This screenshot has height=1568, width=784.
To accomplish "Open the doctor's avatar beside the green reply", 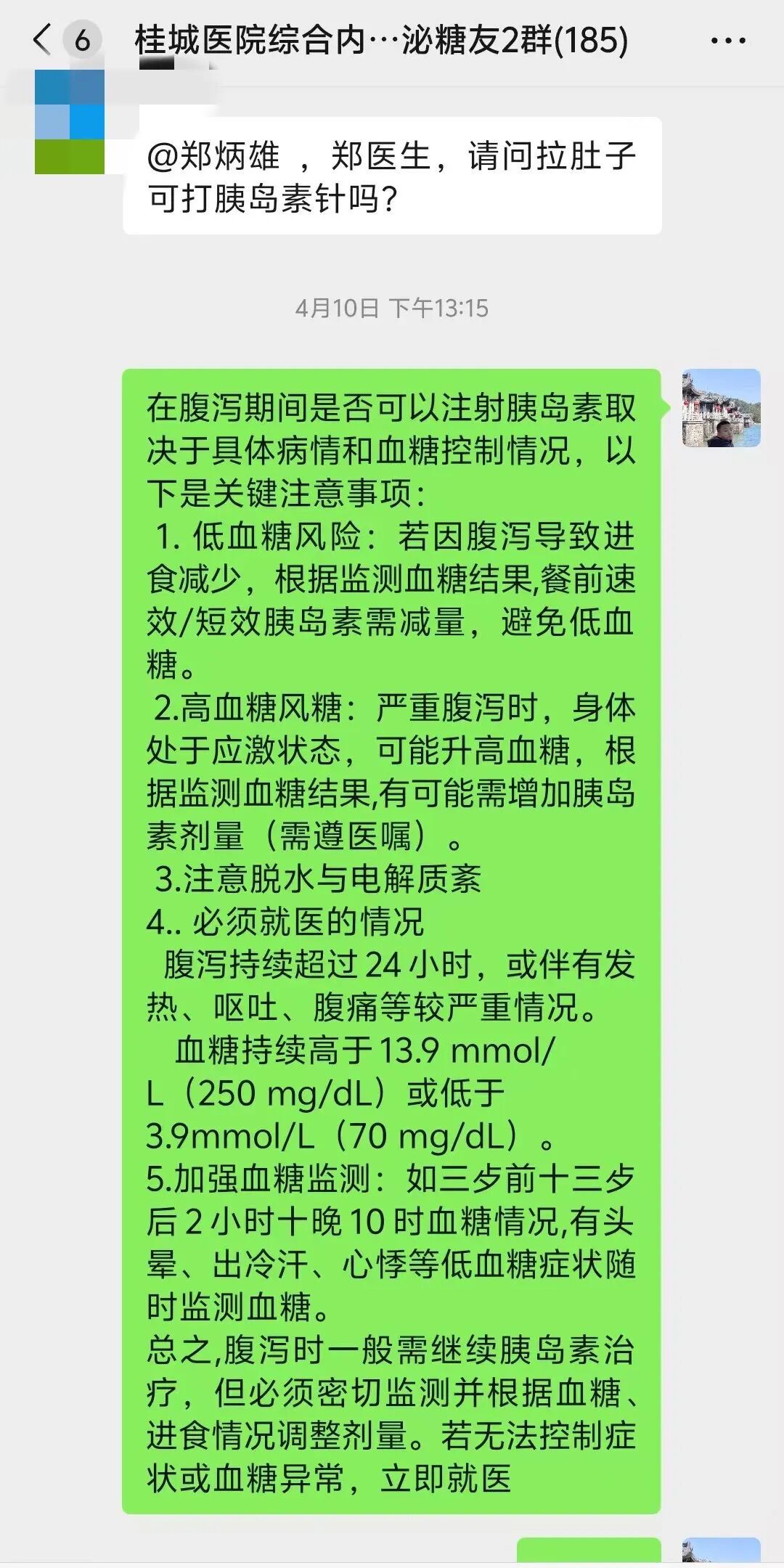I will tap(721, 408).
